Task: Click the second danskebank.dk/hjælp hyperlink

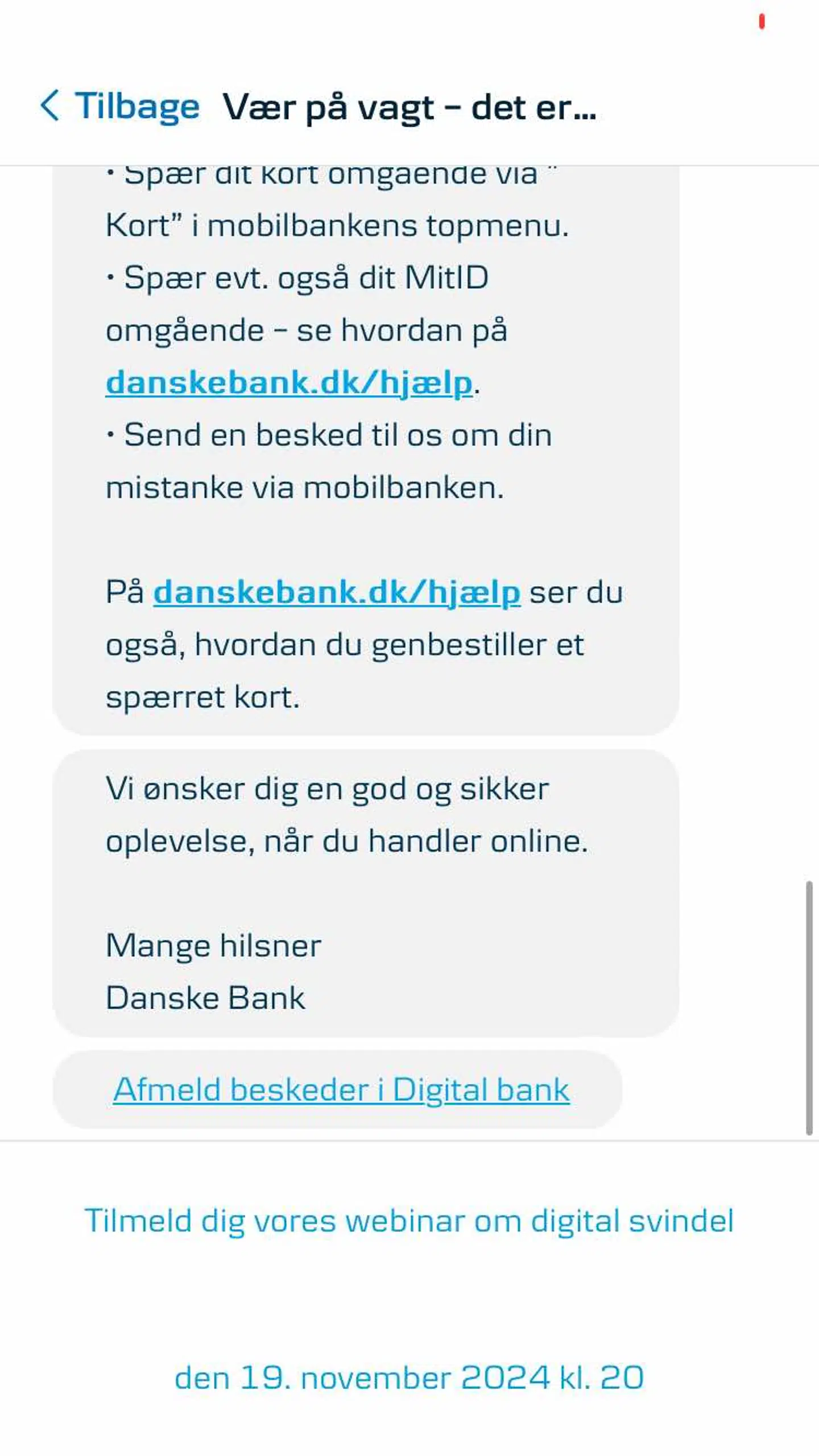Action: [337, 594]
